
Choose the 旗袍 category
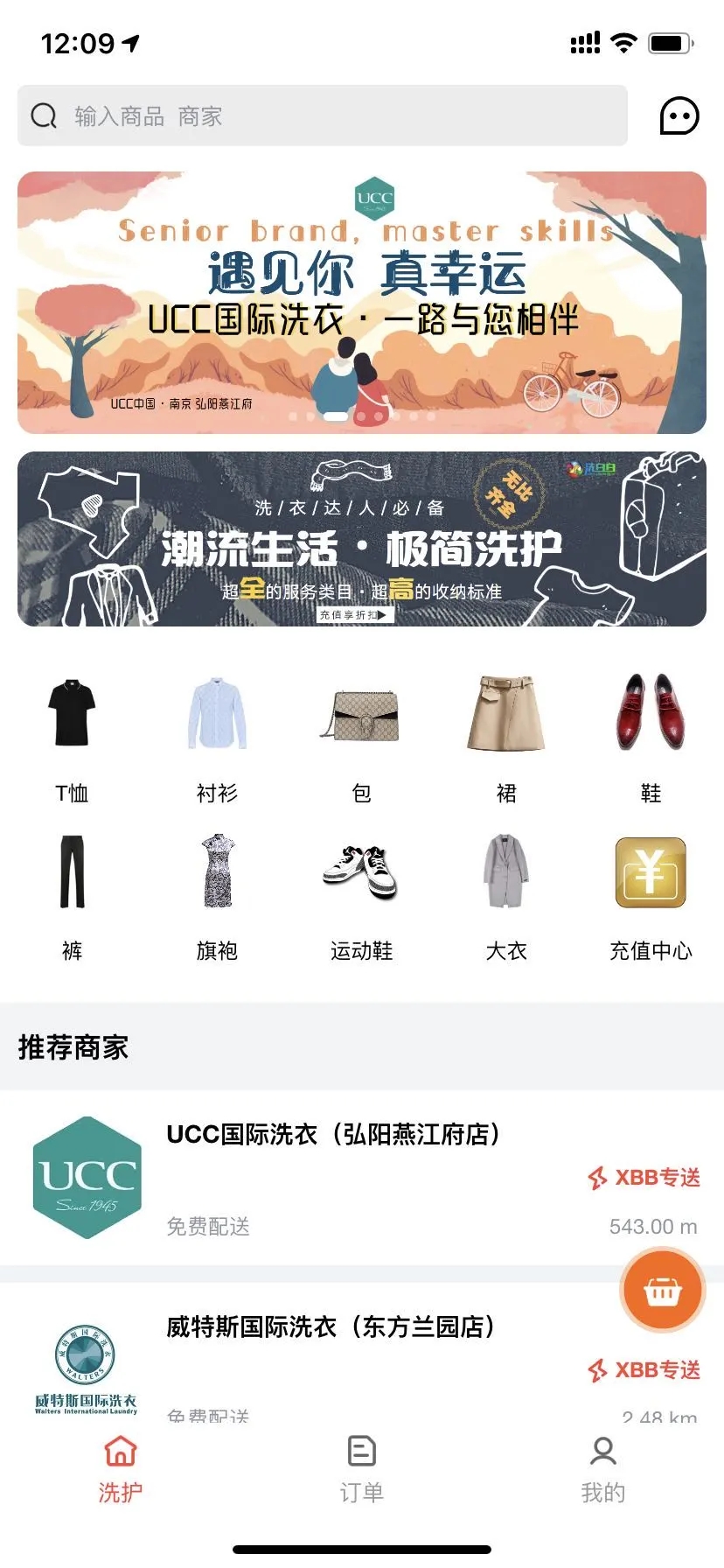(217, 894)
